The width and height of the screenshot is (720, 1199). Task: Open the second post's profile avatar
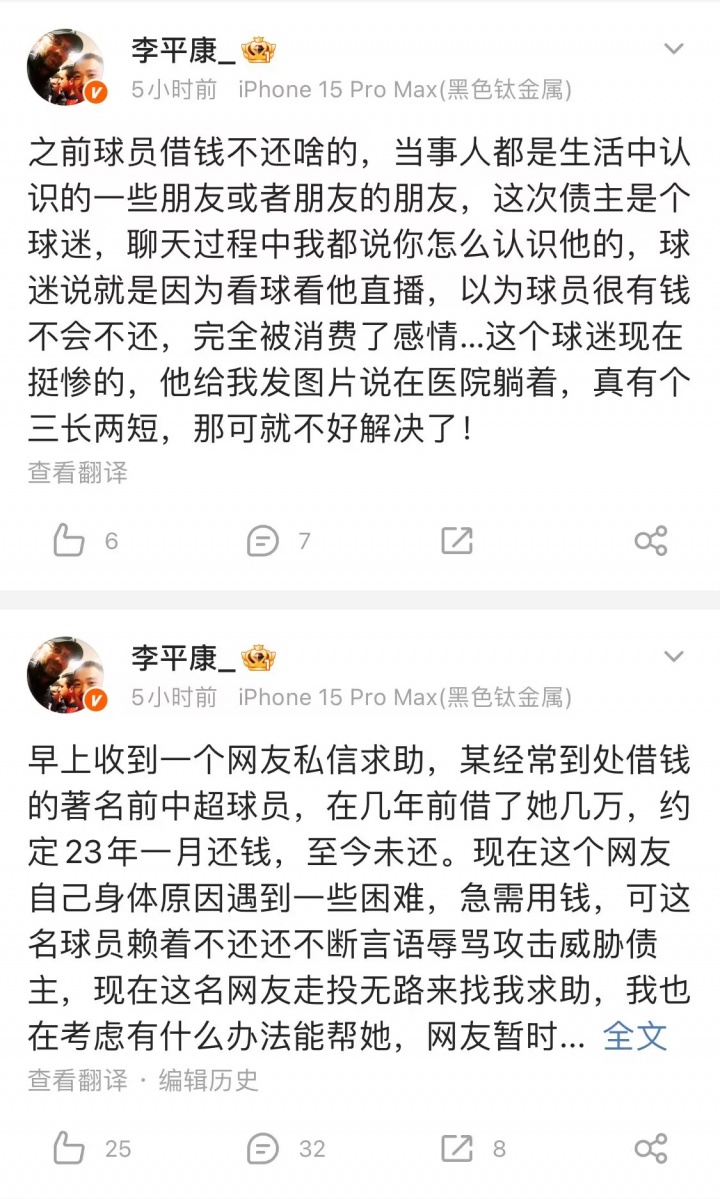[66, 674]
